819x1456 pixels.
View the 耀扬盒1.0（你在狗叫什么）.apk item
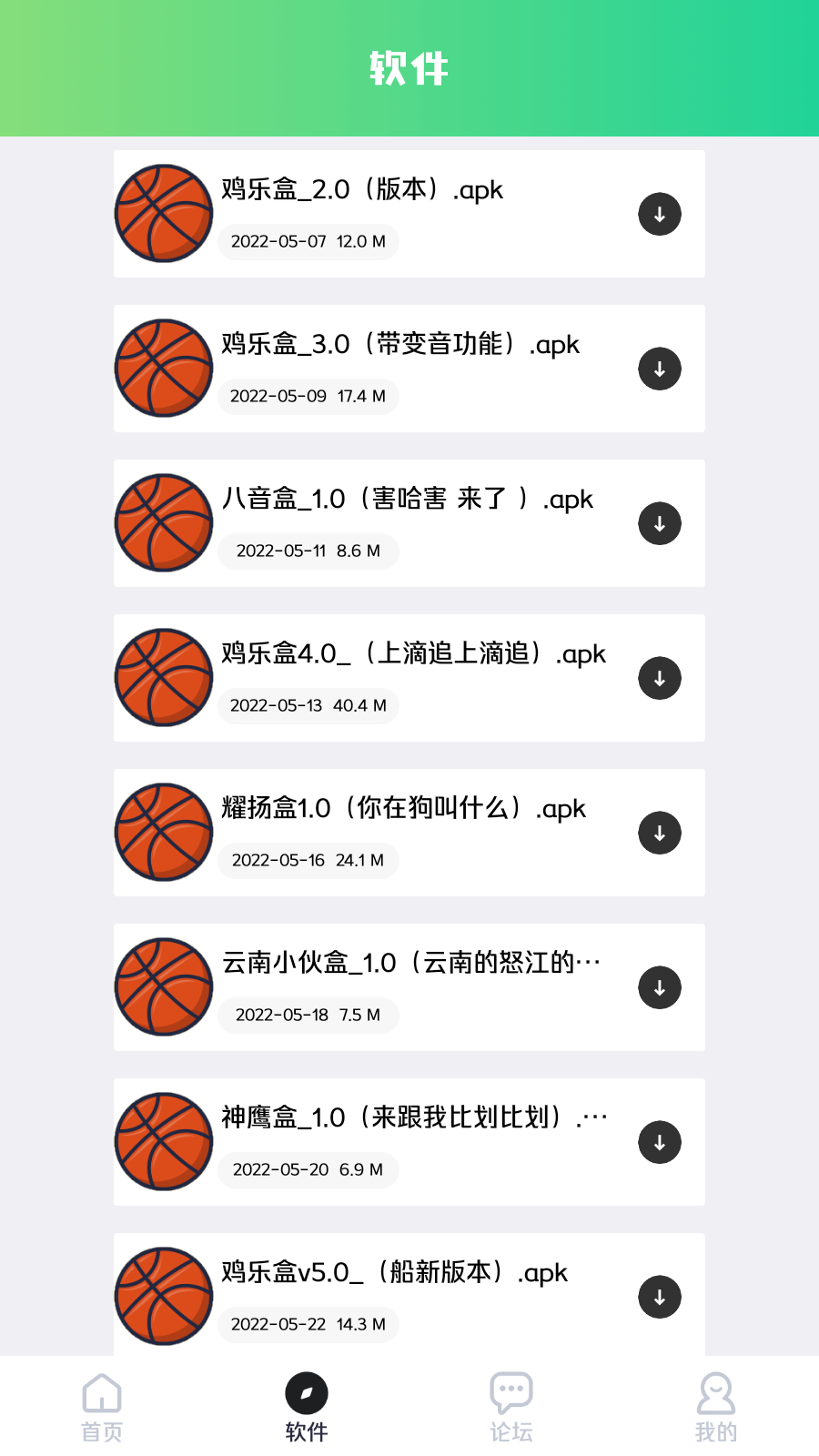tap(403, 808)
